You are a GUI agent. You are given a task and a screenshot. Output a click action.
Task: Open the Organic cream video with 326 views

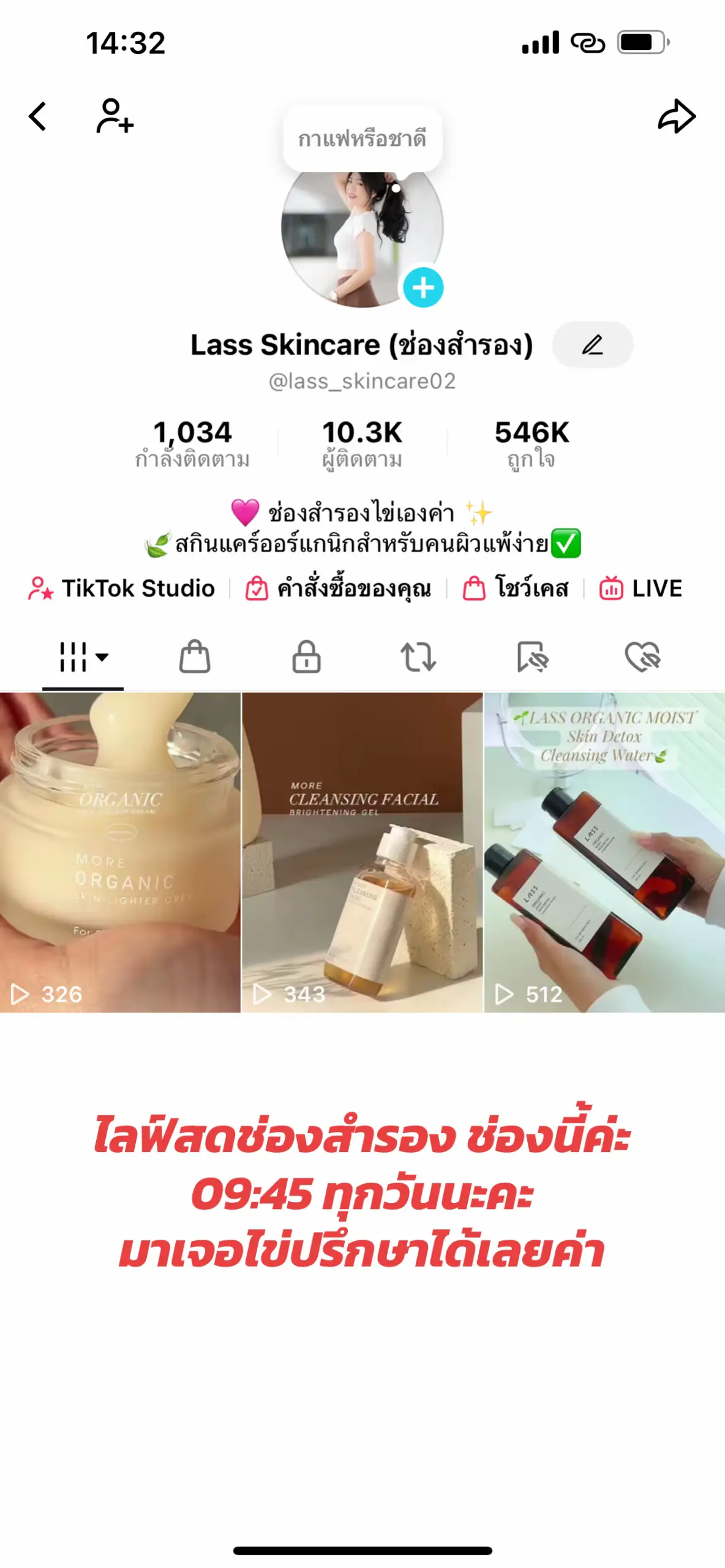[120, 851]
